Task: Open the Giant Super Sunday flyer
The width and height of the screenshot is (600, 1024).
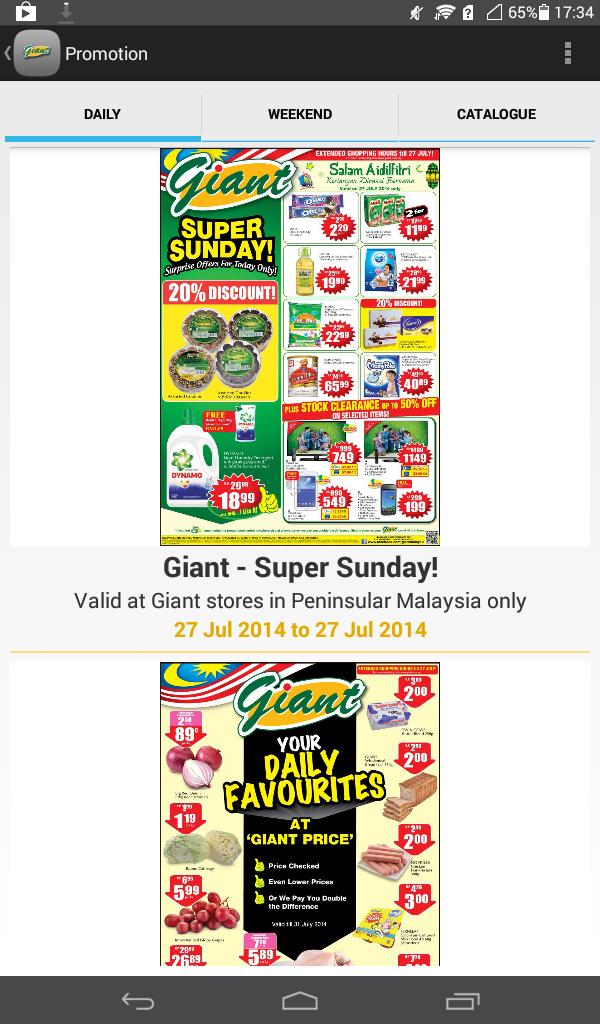Action: 300,347
